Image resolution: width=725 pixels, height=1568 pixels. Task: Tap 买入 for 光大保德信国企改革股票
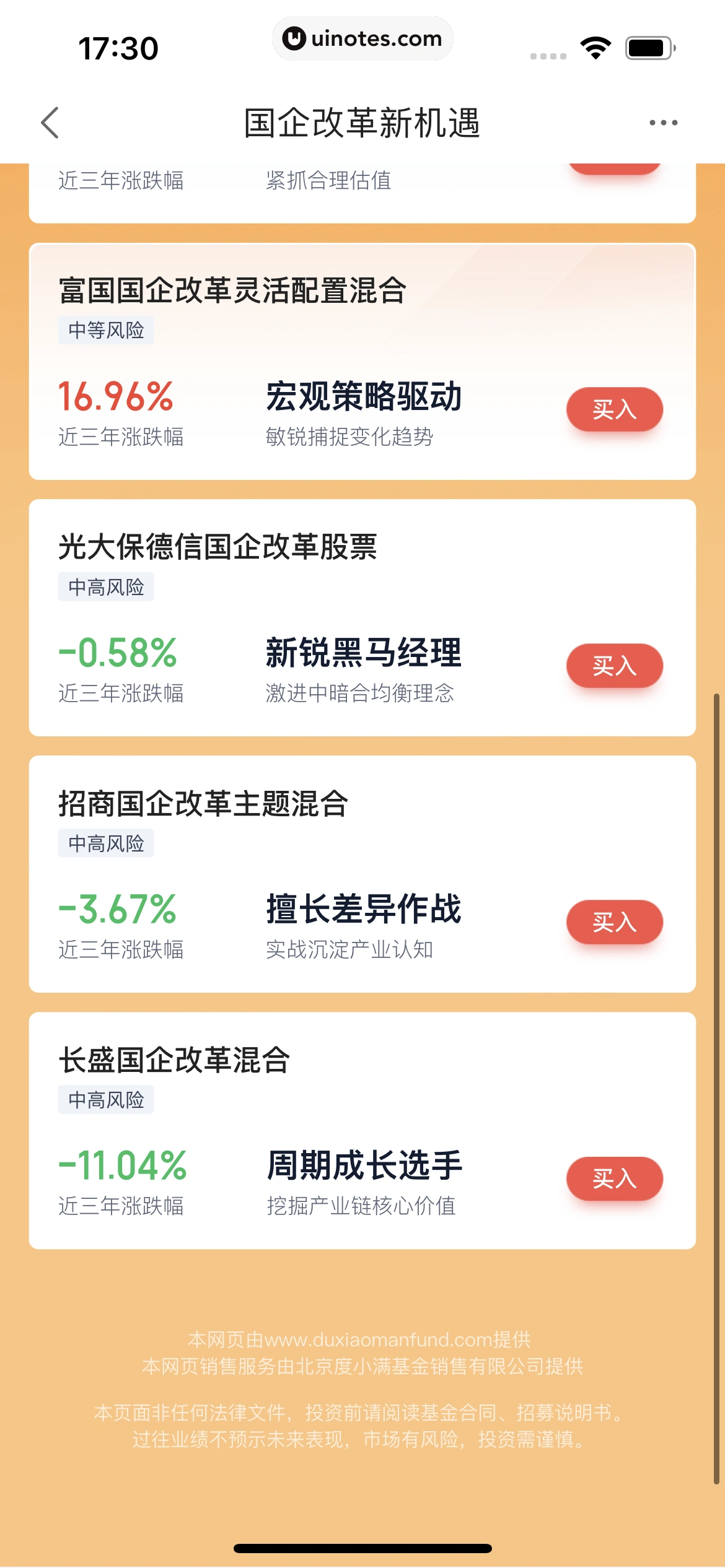(615, 666)
